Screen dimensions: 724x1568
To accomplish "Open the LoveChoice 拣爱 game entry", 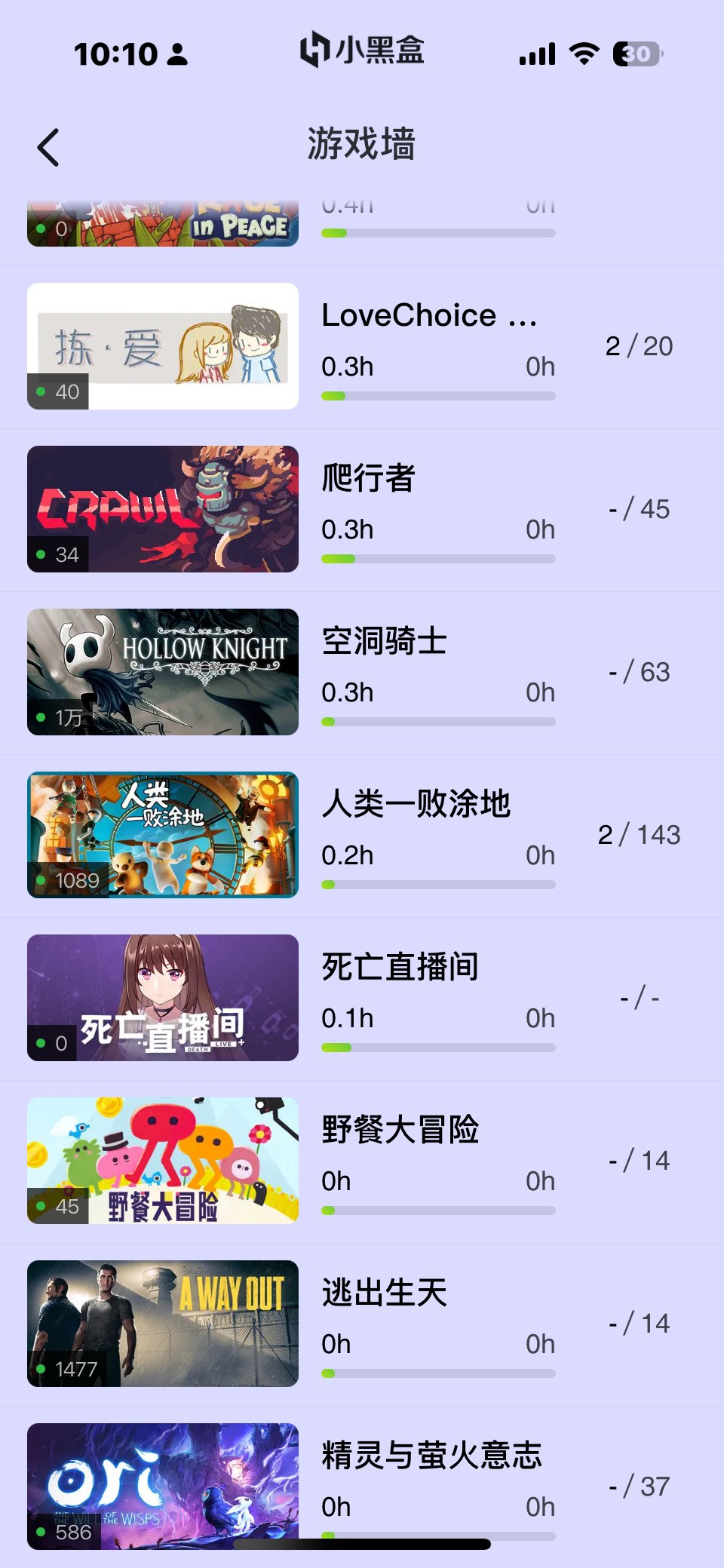I will click(362, 345).
